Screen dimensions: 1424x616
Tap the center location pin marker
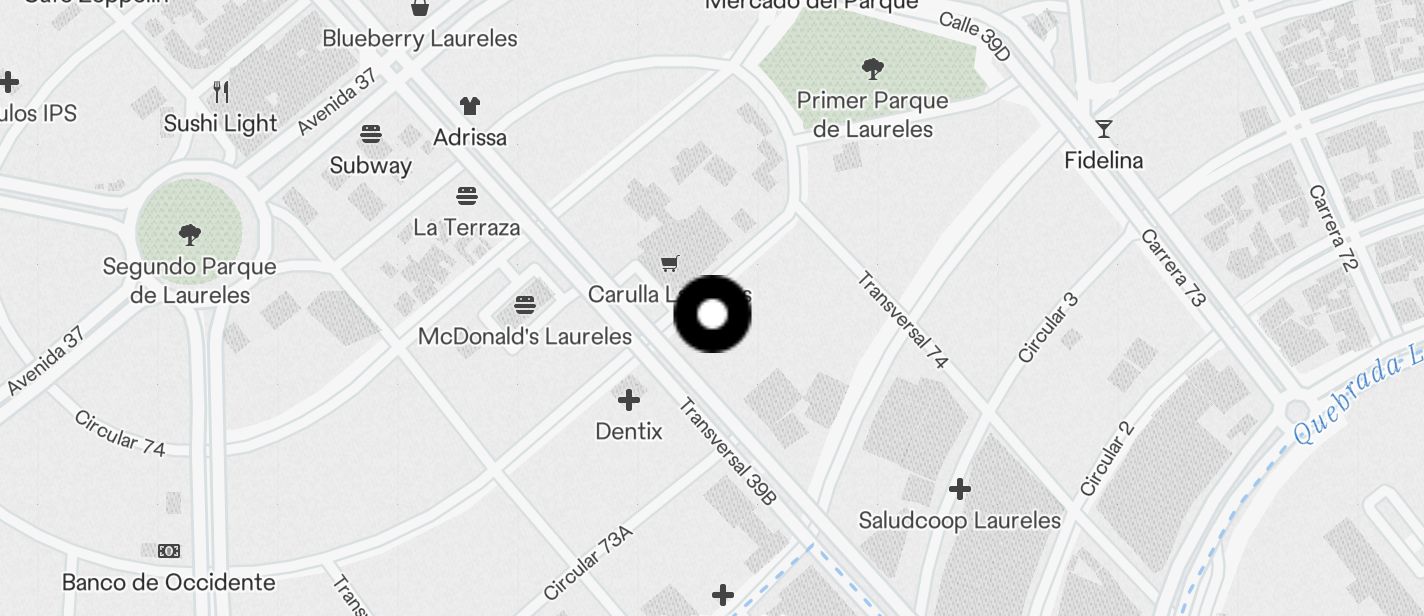712,314
